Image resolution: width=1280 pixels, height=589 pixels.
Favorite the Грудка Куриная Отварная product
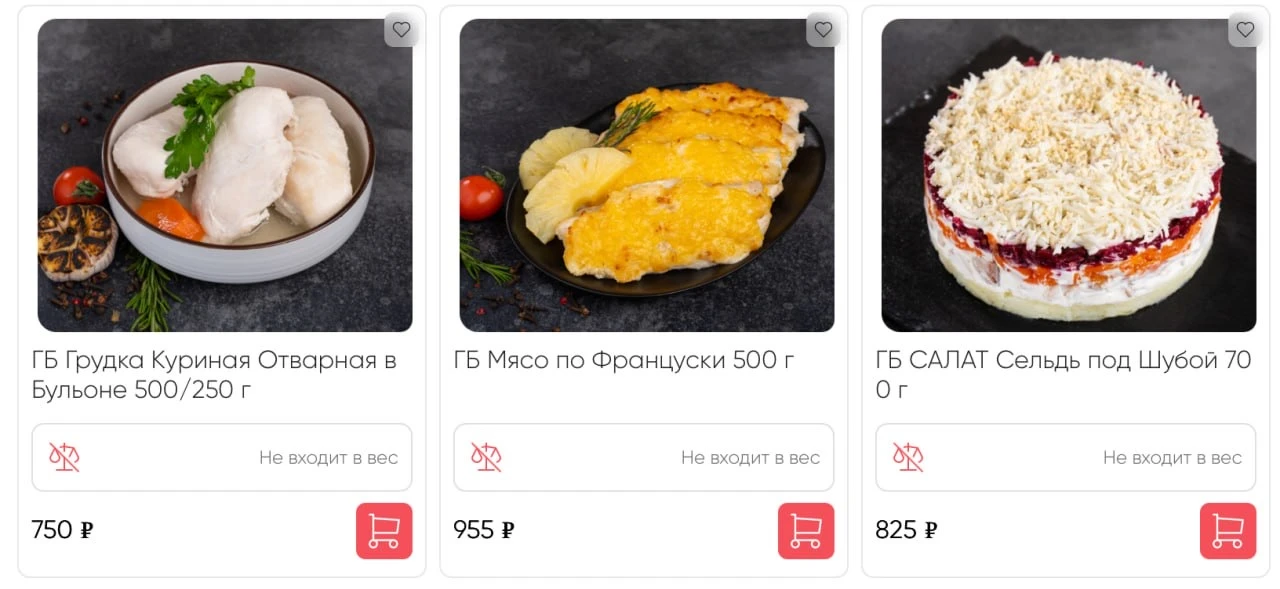pos(401,30)
